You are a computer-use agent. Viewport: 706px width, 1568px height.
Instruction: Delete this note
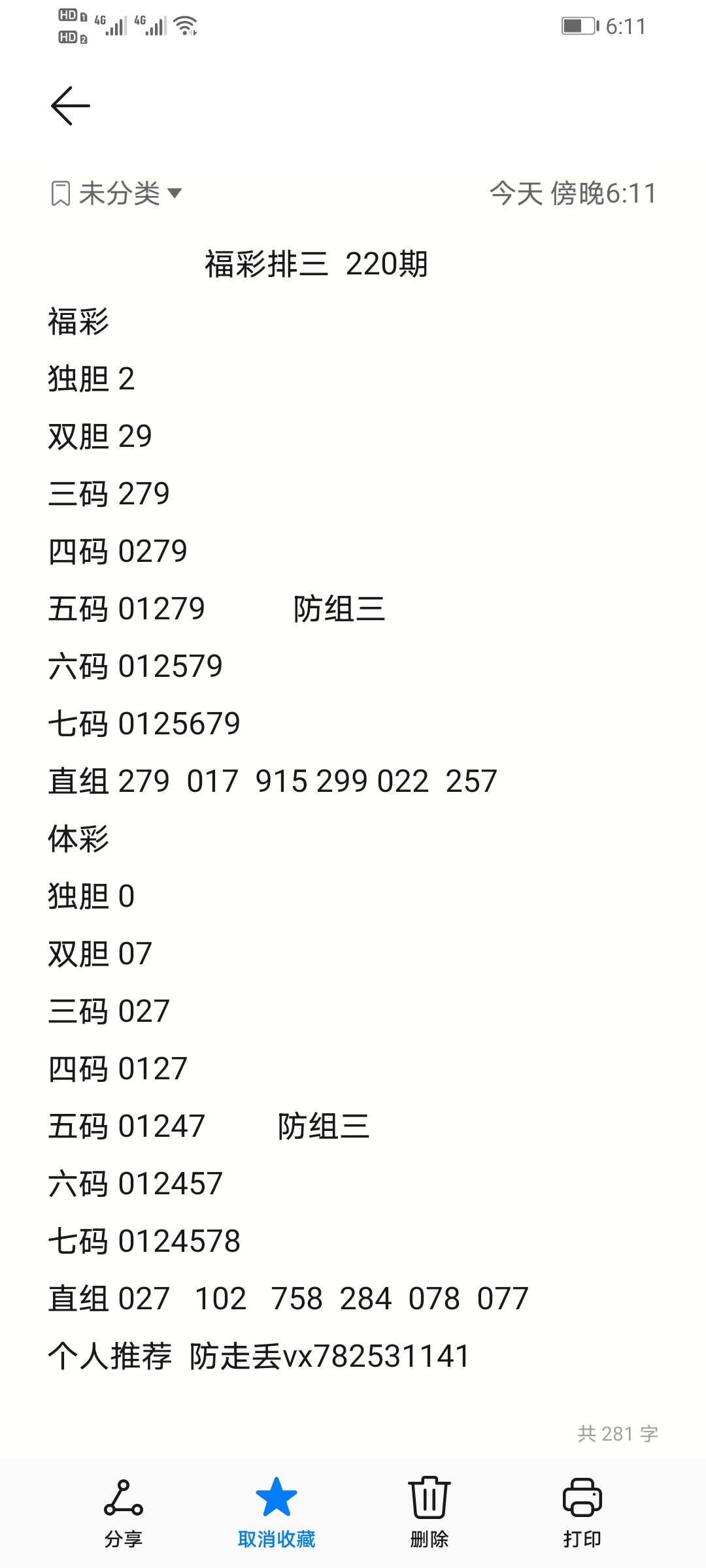click(x=429, y=1512)
